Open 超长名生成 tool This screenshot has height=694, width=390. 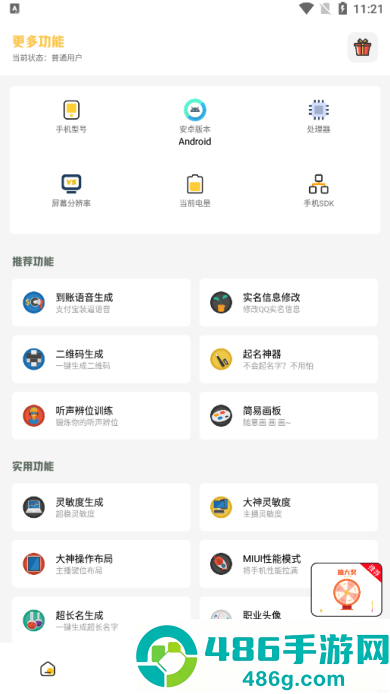[x=101, y=620]
